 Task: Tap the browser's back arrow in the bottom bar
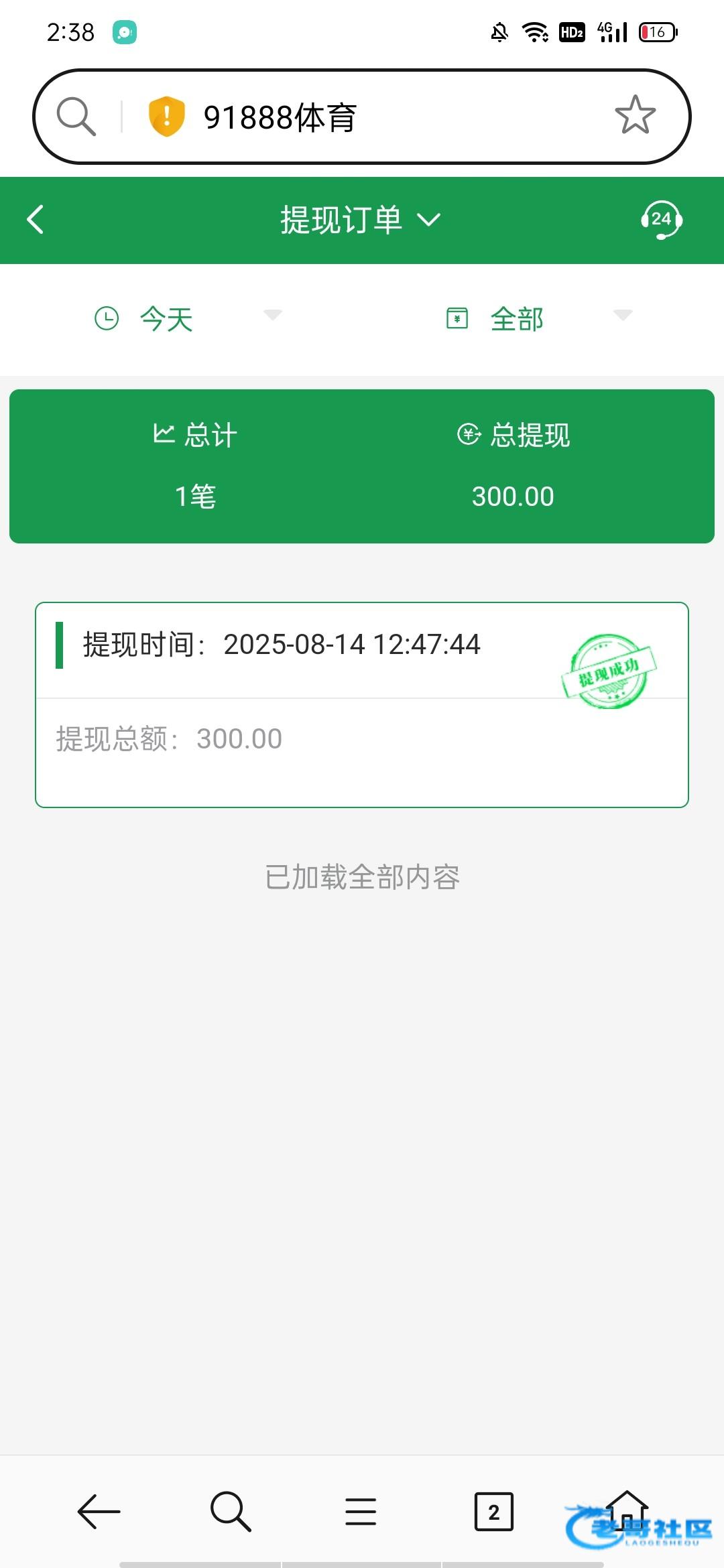click(99, 1512)
